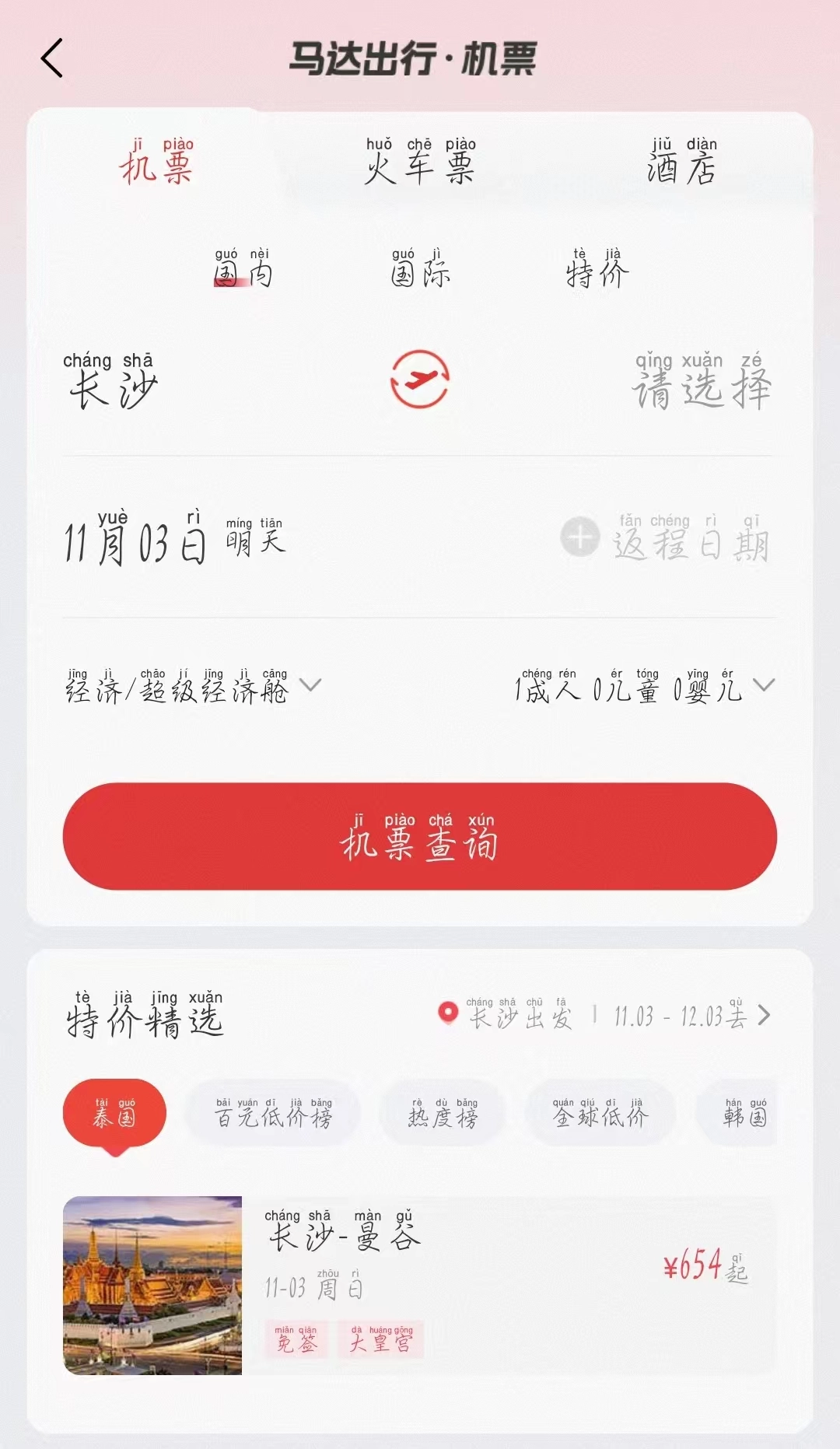The width and height of the screenshot is (840, 1449).
Task: Select the 全球低价 chip
Action: click(600, 1114)
